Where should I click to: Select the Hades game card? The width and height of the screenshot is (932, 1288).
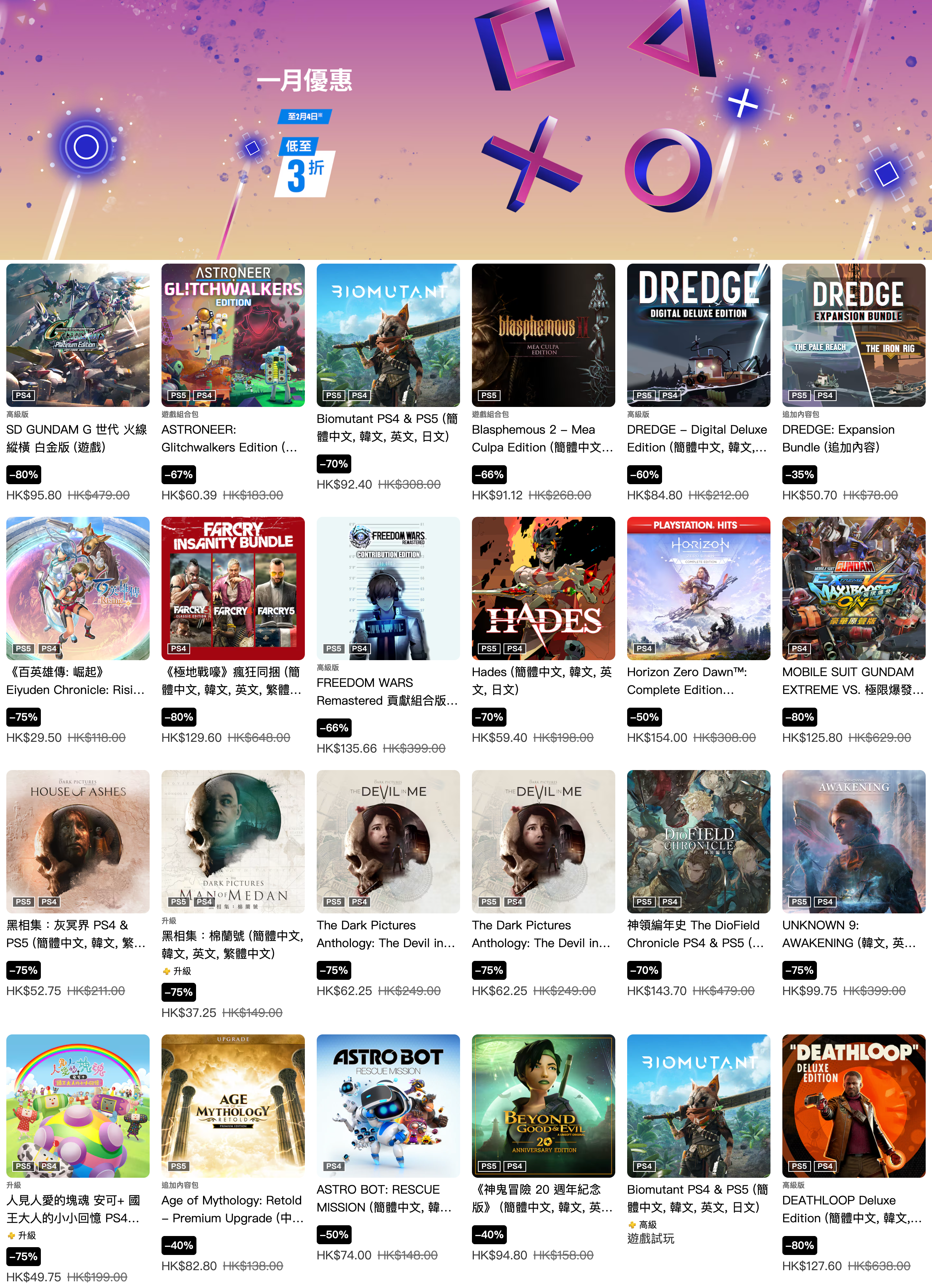click(543, 588)
